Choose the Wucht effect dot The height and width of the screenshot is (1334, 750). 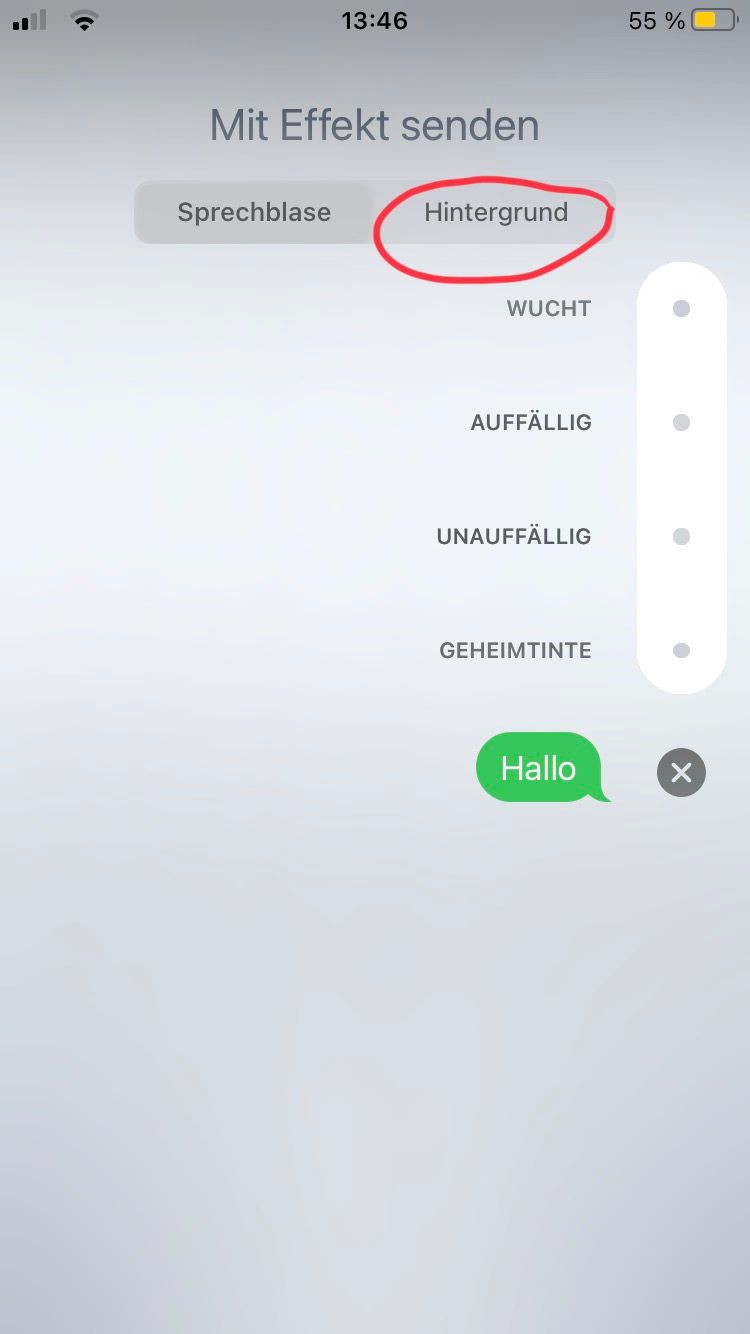[x=681, y=309]
